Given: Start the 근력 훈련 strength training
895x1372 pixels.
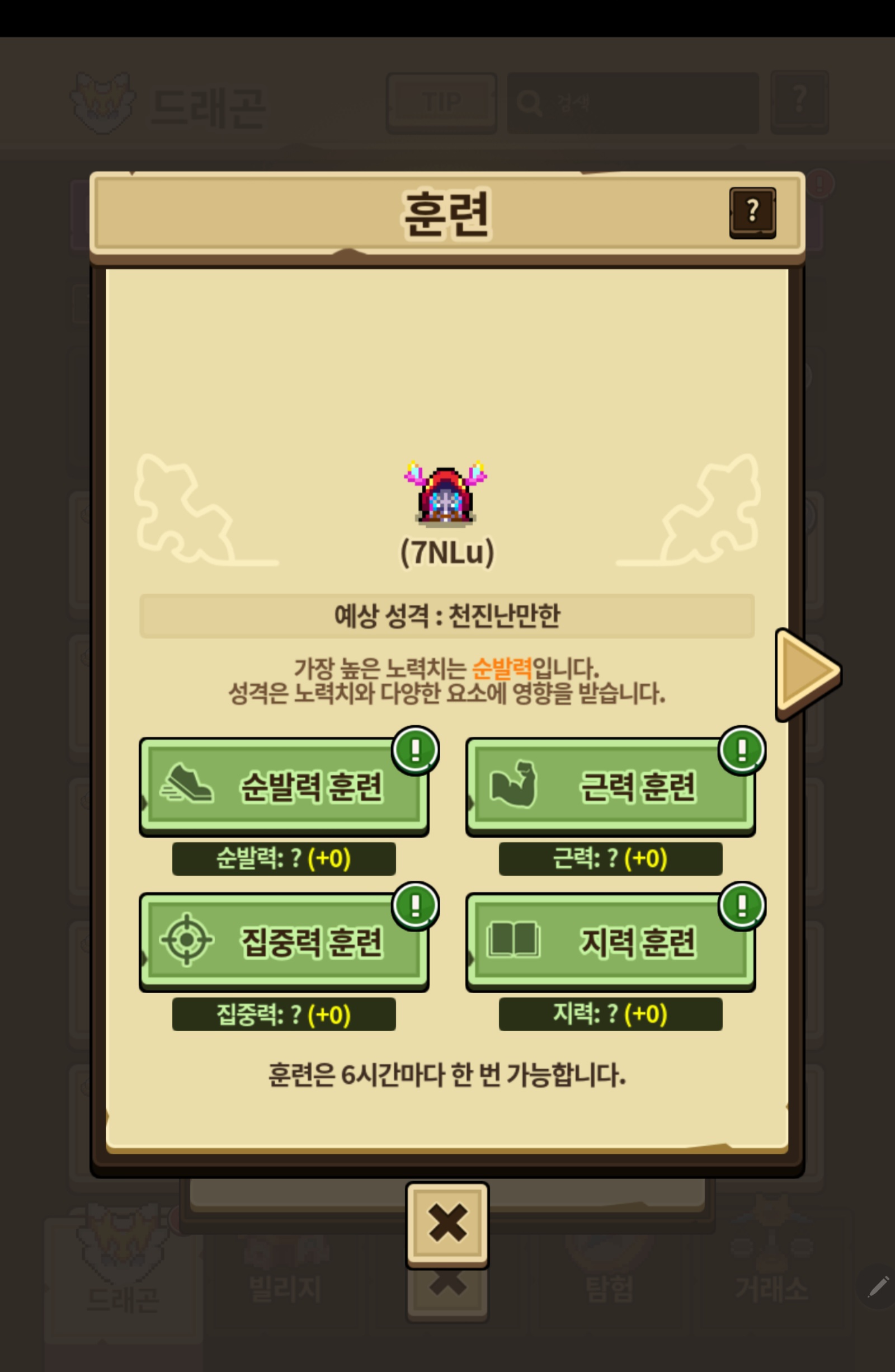Looking at the screenshot, I should (610, 787).
